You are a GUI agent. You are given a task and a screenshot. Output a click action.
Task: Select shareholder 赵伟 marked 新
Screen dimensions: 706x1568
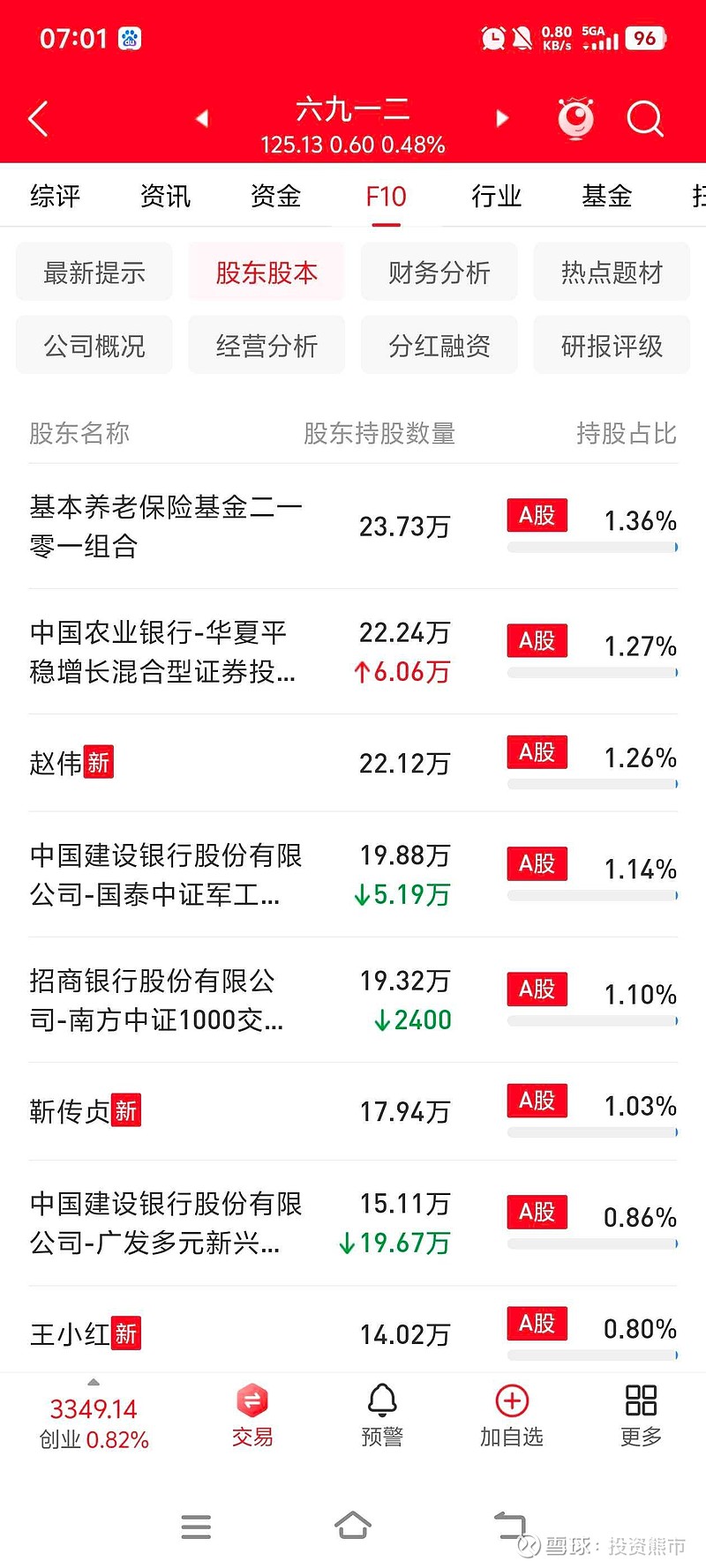[x=71, y=761]
